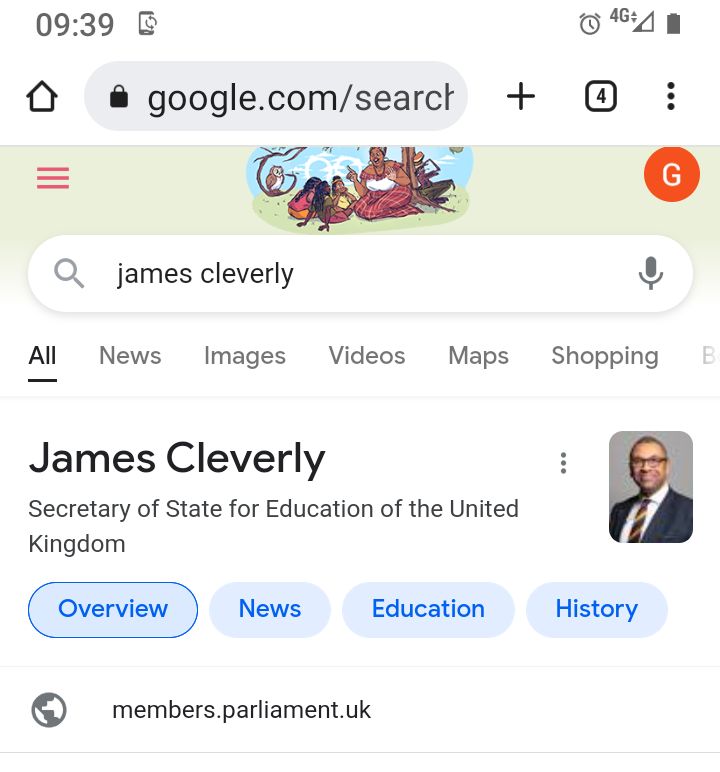The height and width of the screenshot is (772, 720).
Task: Select the Education chip
Action: (x=428, y=609)
